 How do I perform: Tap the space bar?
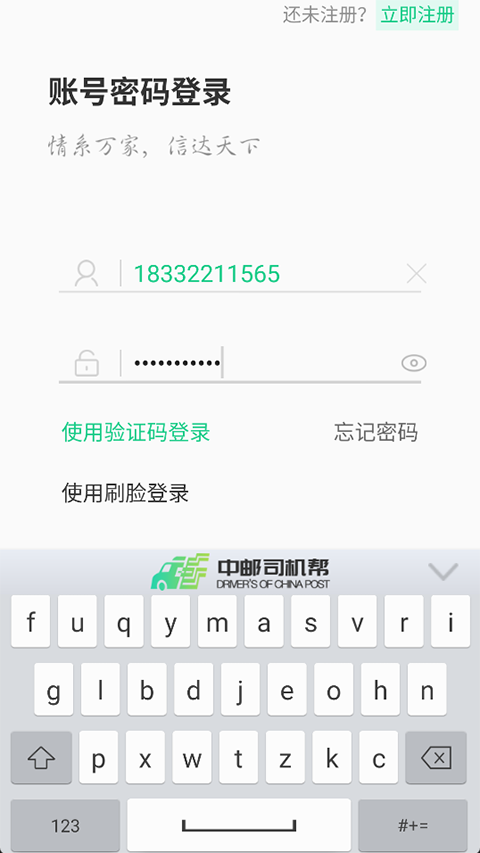(x=239, y=825)
